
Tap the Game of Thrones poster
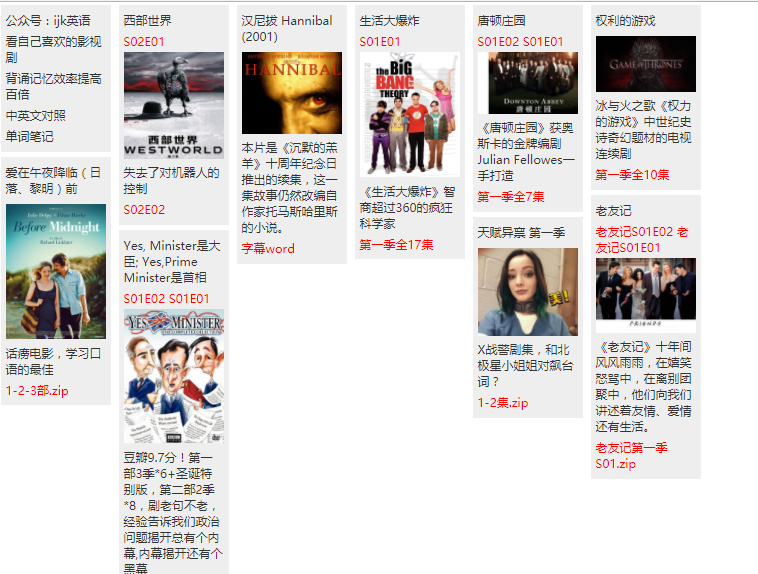(645, 64)
